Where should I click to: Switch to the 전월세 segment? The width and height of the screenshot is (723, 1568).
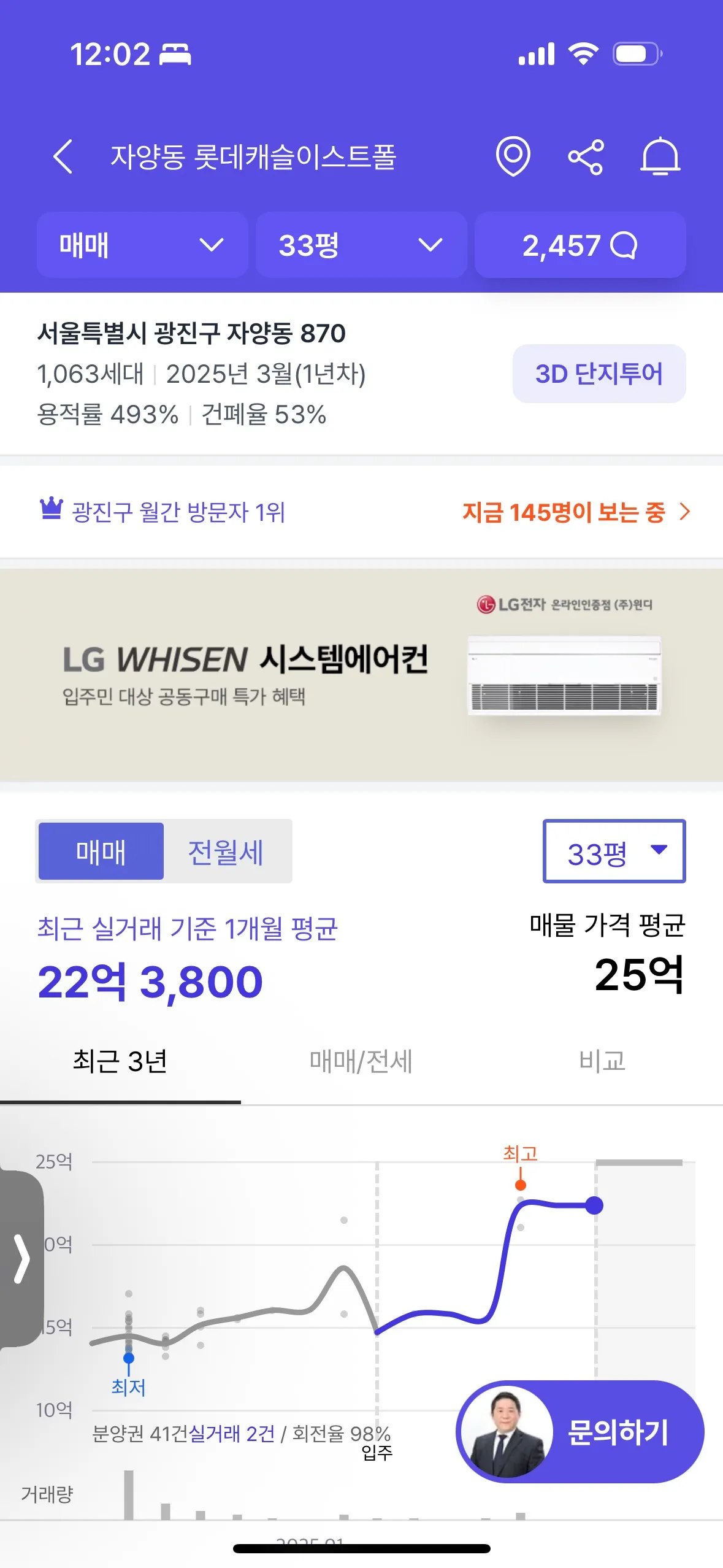226,851
